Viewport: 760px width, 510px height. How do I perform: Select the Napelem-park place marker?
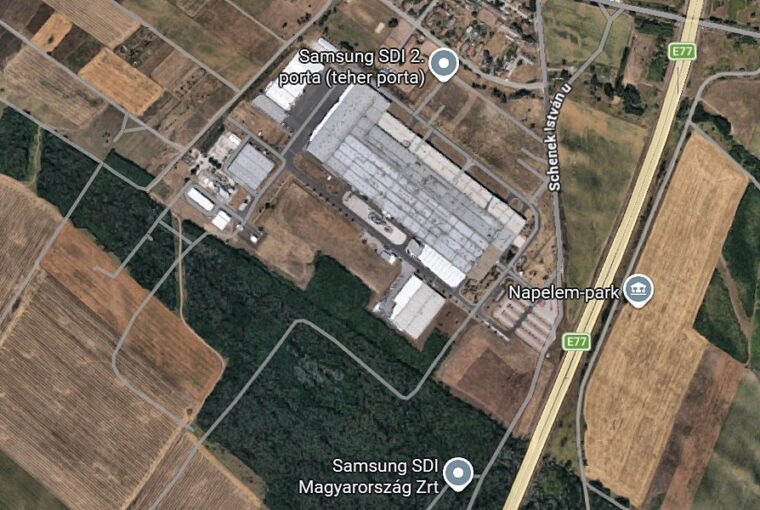(x=639, y=291)
